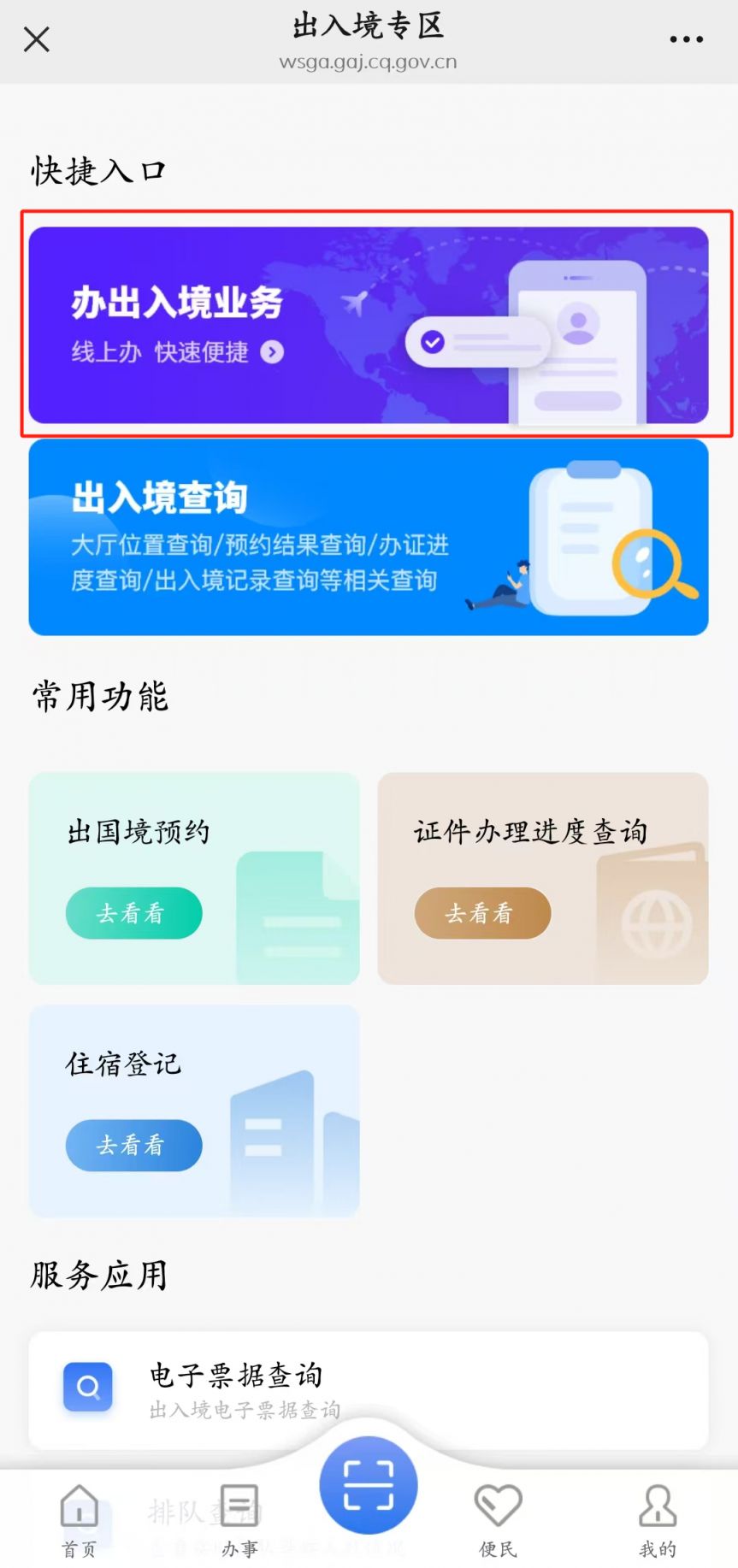
Task: Open the three-dot overflow menu
Action: pos(686,39)
